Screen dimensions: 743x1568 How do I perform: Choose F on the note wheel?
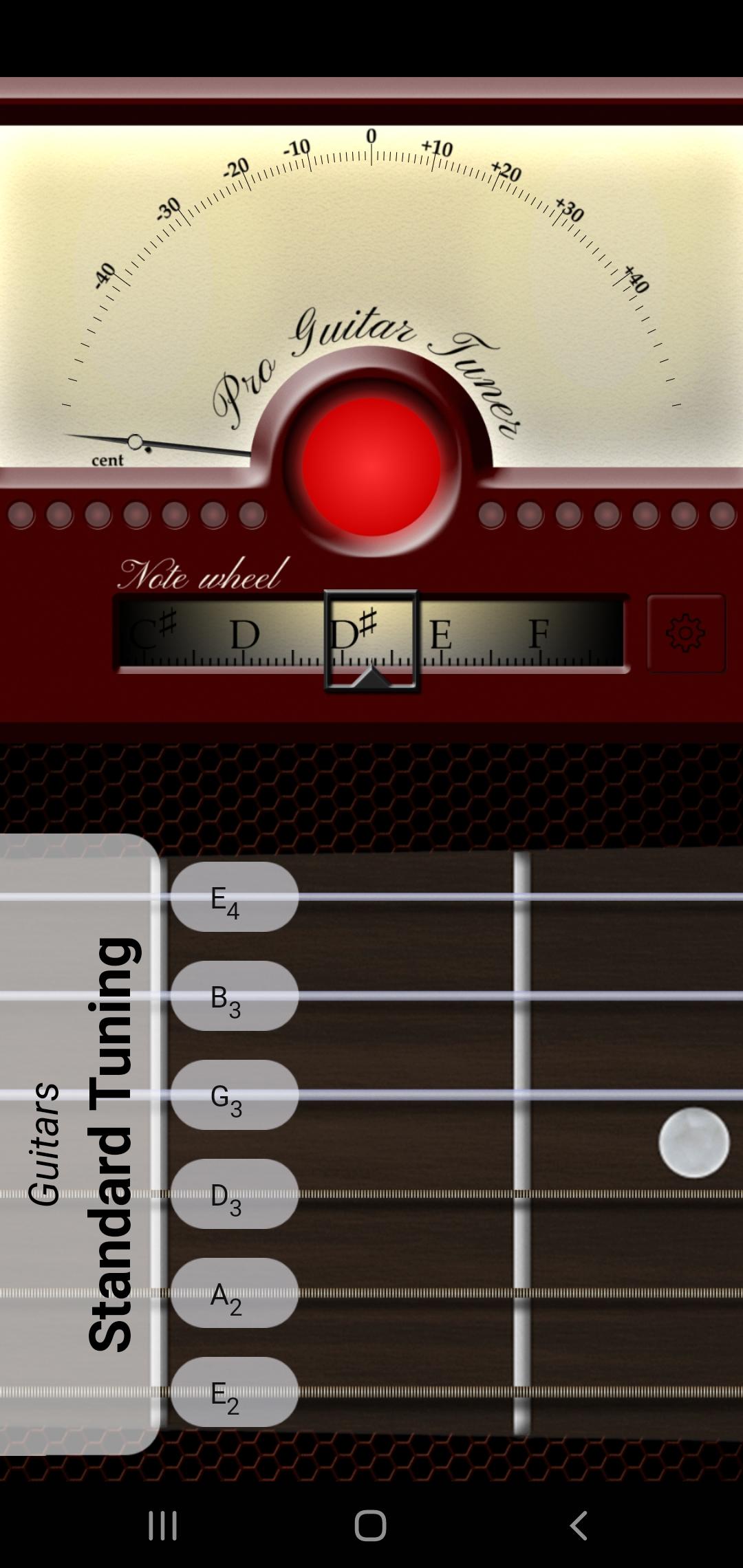(540, 633)
